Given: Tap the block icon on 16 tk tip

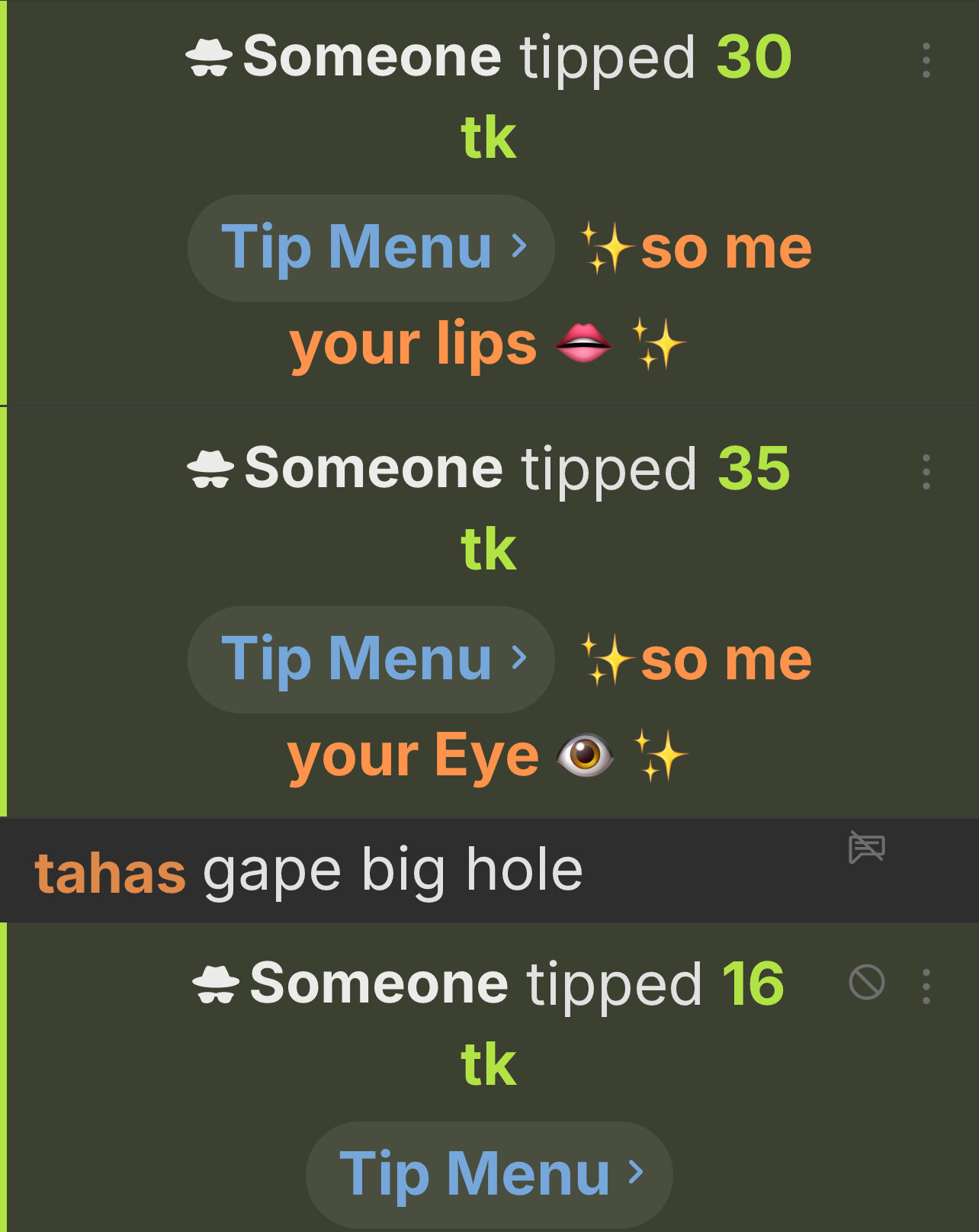Looking at the screenshot, I should coord(866,982).
